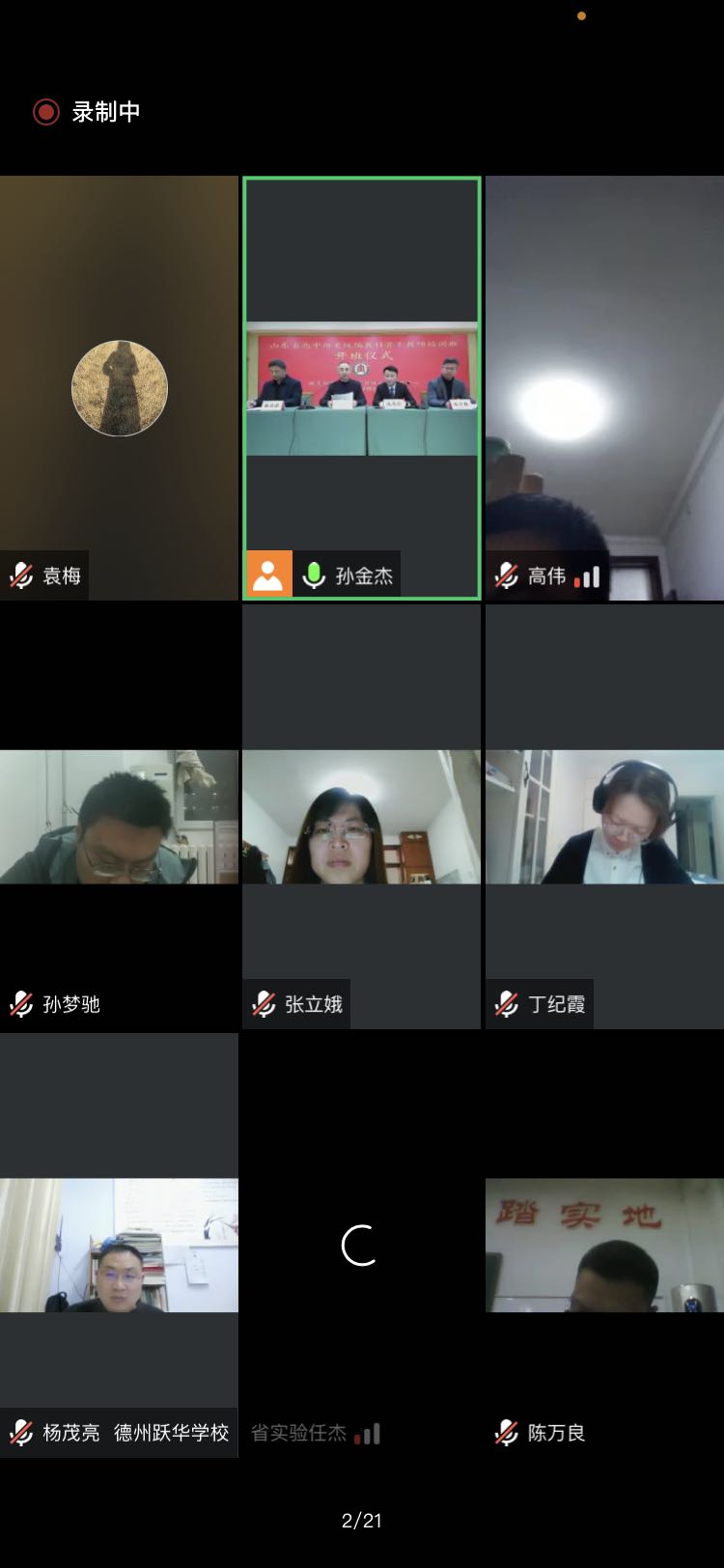The width and height of the screenshot is (724, 1568).
Task: View 杨茂亮 德州跃华学校 video tile
Action: (x=119, y=1245)
